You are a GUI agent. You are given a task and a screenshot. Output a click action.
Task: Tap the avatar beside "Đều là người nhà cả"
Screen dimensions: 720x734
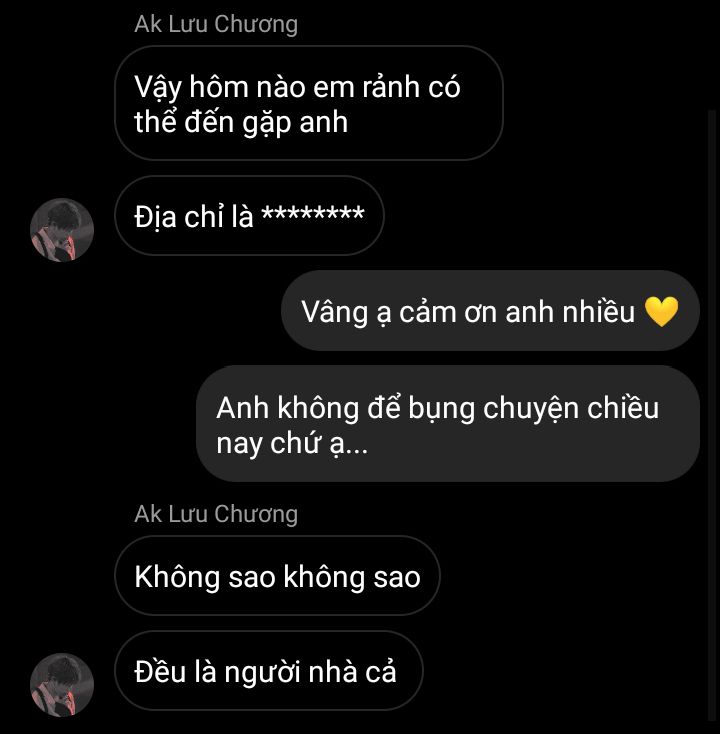62,685
